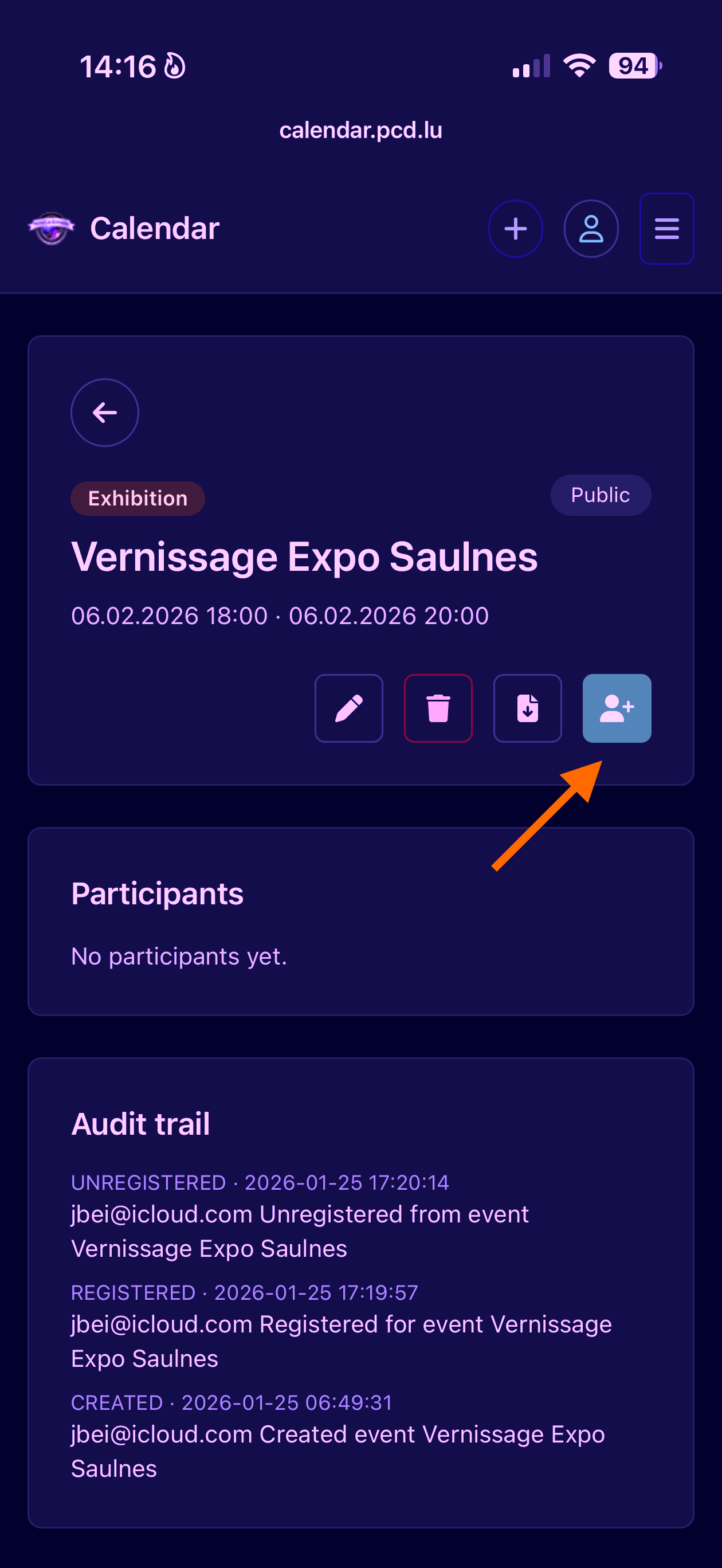
Task: Expand the CREATED audit entry
Action: point(231,1402)
